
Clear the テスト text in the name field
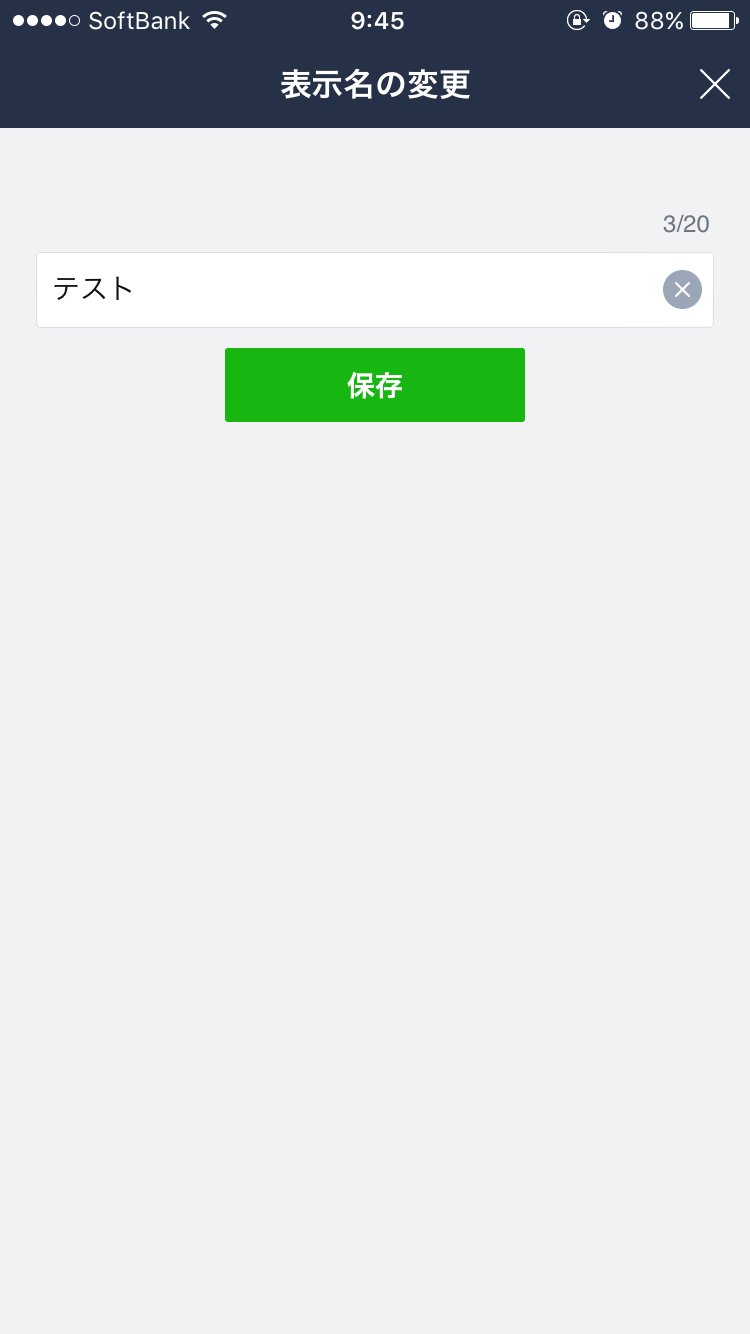pos(682,290)
